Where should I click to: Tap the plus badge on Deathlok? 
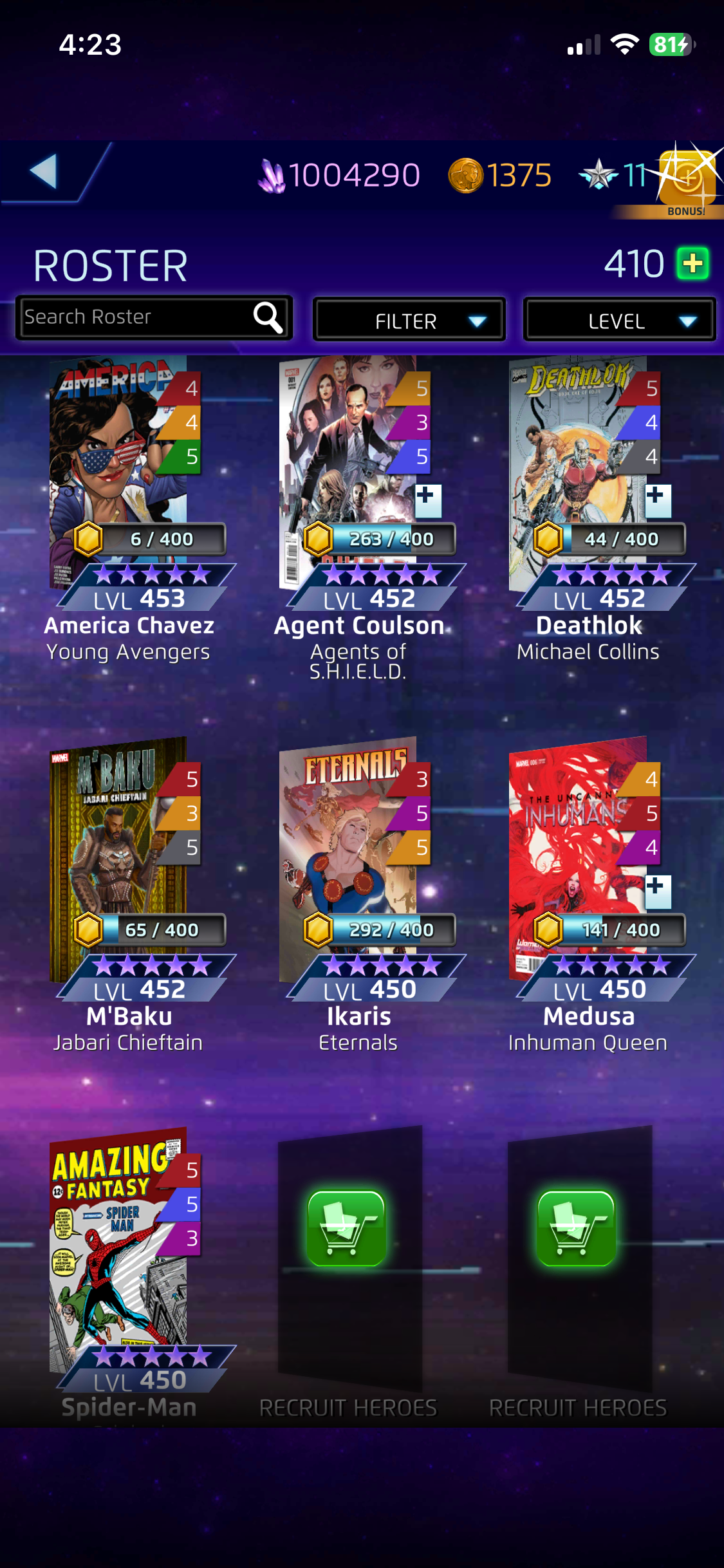tap(658, 500)
